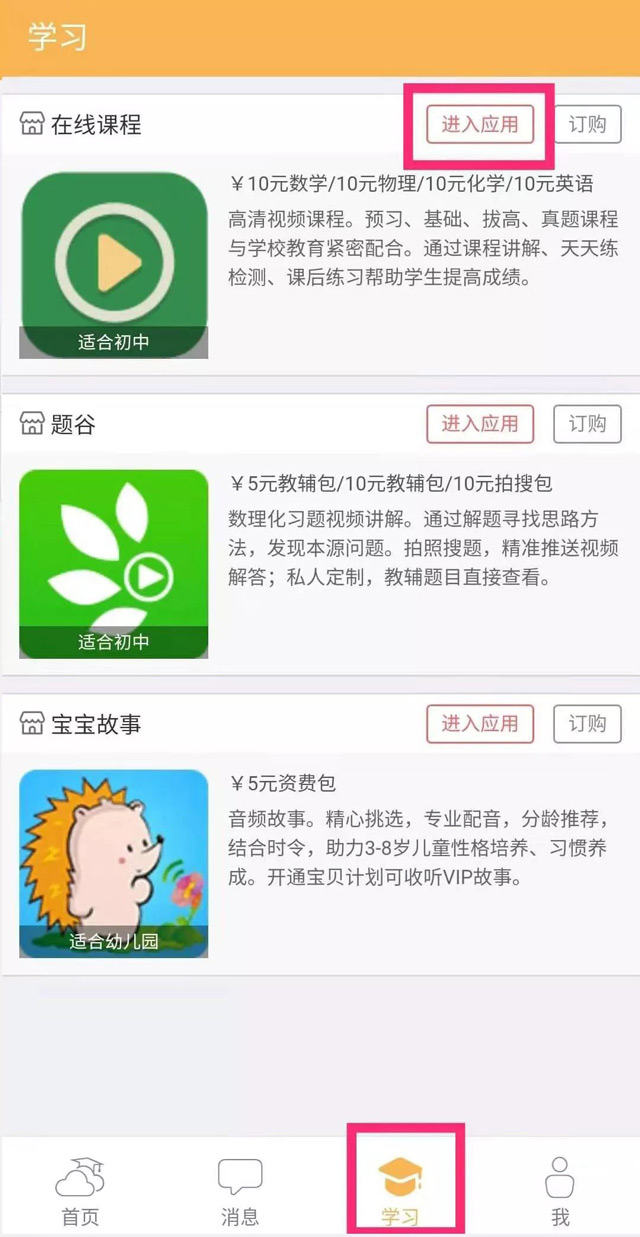This screenshot has width=640, height=1237.
Task: Open the 宝宝故事 hedgehog tile
Action: pos(114,863)
